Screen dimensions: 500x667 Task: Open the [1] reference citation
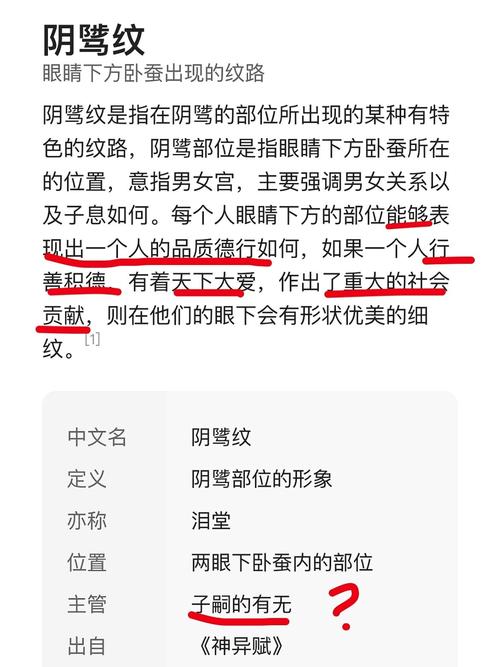(x=92, y=339)
